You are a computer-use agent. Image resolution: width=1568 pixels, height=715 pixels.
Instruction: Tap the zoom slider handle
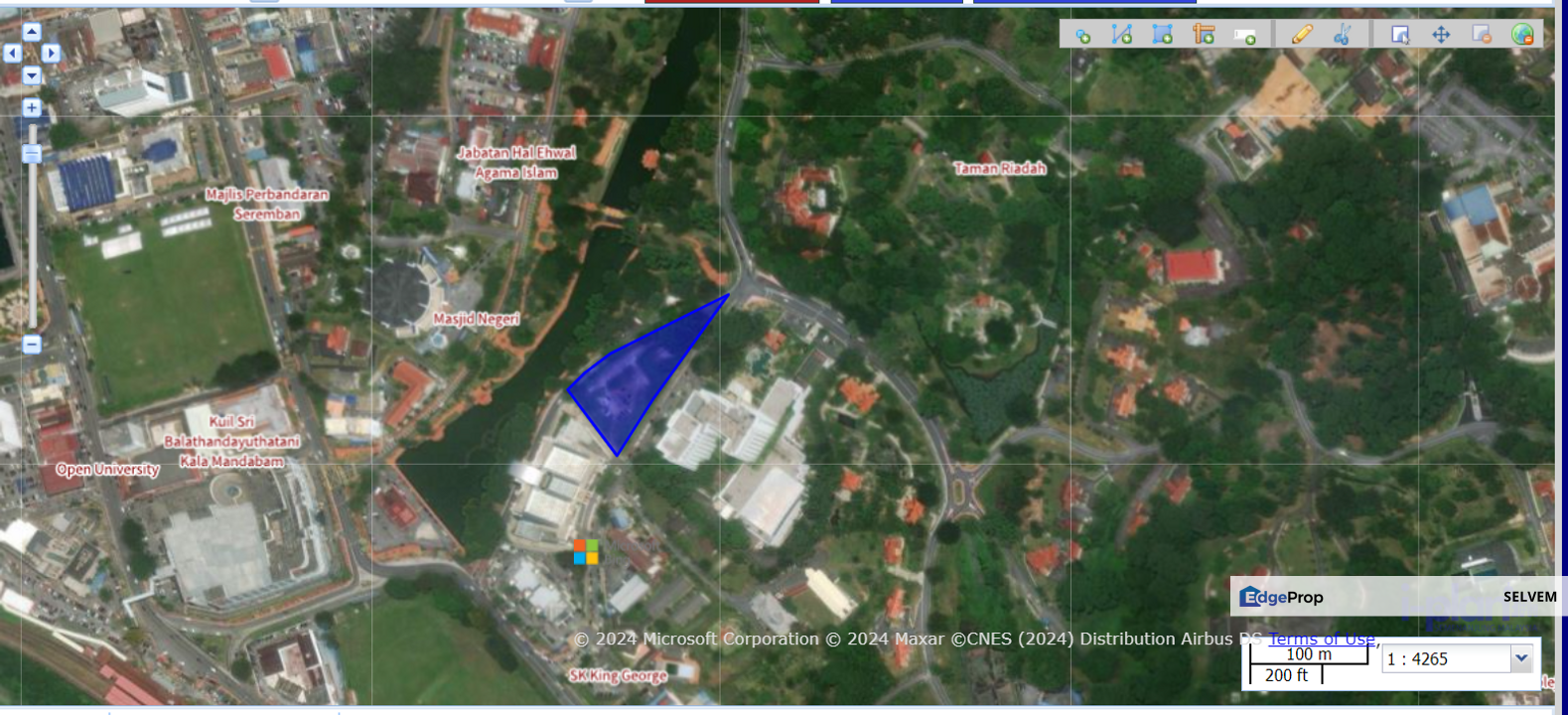point(32,153)
